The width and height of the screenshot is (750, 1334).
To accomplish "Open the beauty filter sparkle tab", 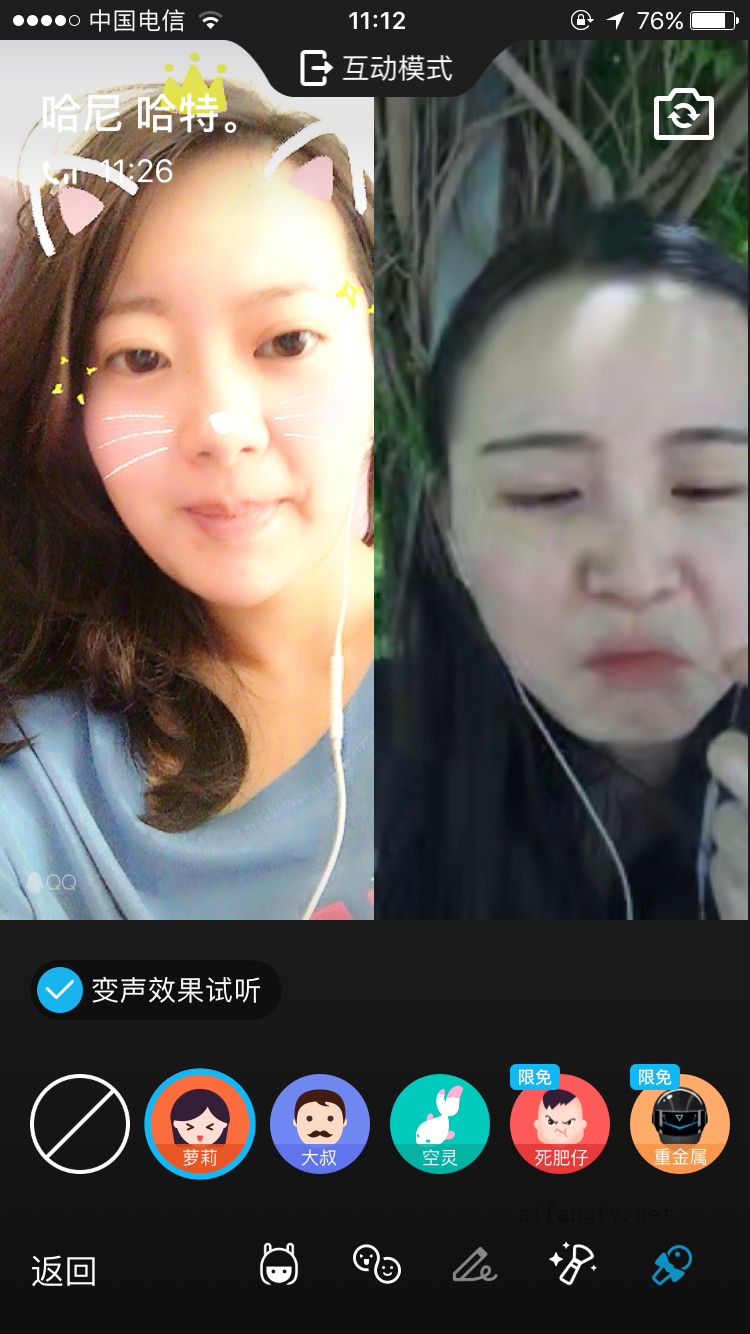I will [x=574, y=1265].
